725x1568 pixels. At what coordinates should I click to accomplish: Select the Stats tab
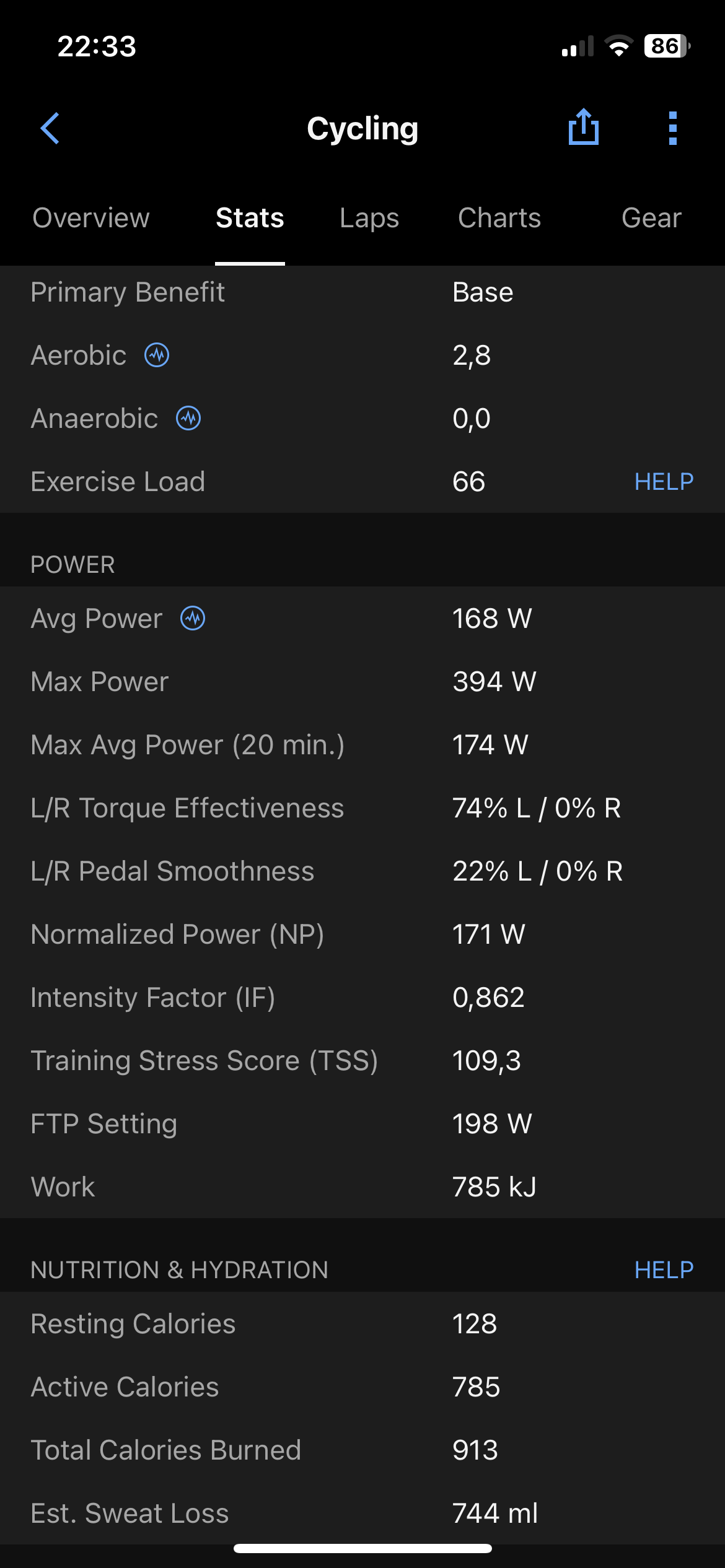[x=250, y=218]
